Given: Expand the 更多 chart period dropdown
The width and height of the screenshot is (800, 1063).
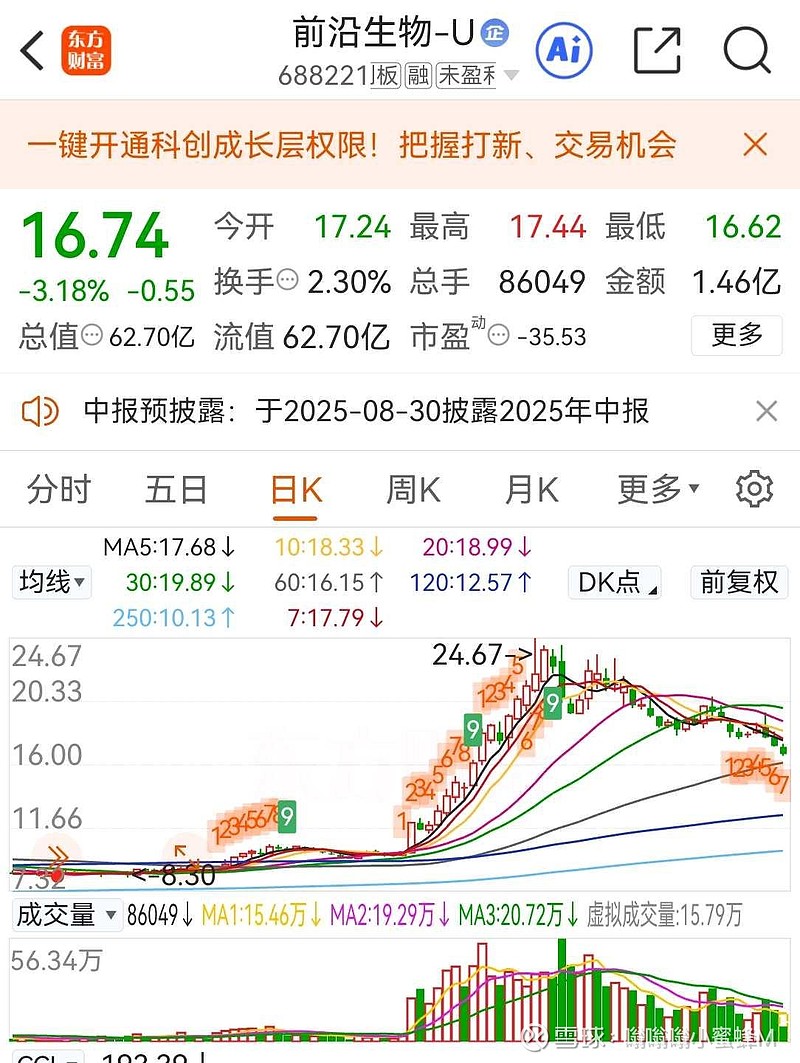Looking at the screenshot, I should click(658, 490).
